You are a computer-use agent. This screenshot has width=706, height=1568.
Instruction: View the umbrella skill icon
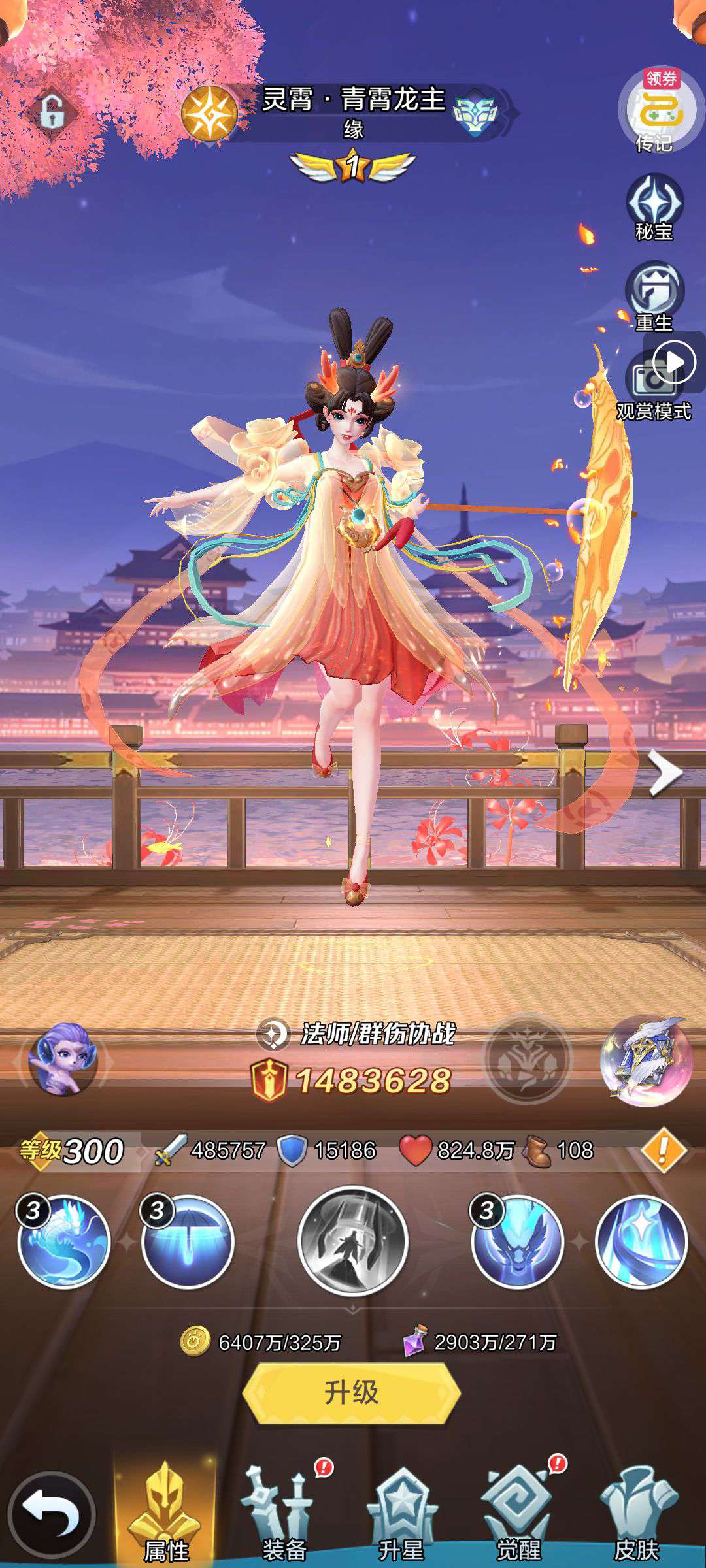188,1241
